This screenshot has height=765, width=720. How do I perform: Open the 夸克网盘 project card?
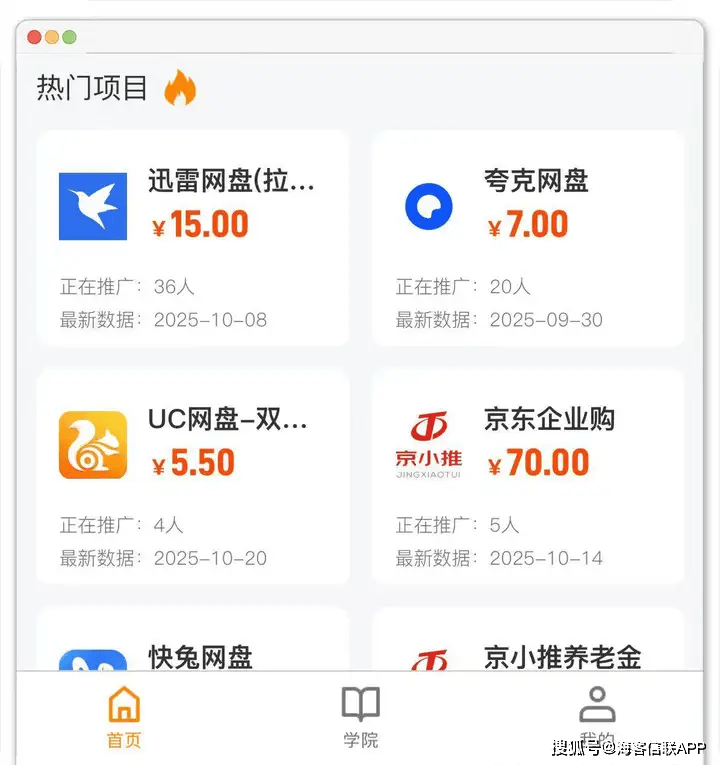pyautogui.click(x=528, y=238)
